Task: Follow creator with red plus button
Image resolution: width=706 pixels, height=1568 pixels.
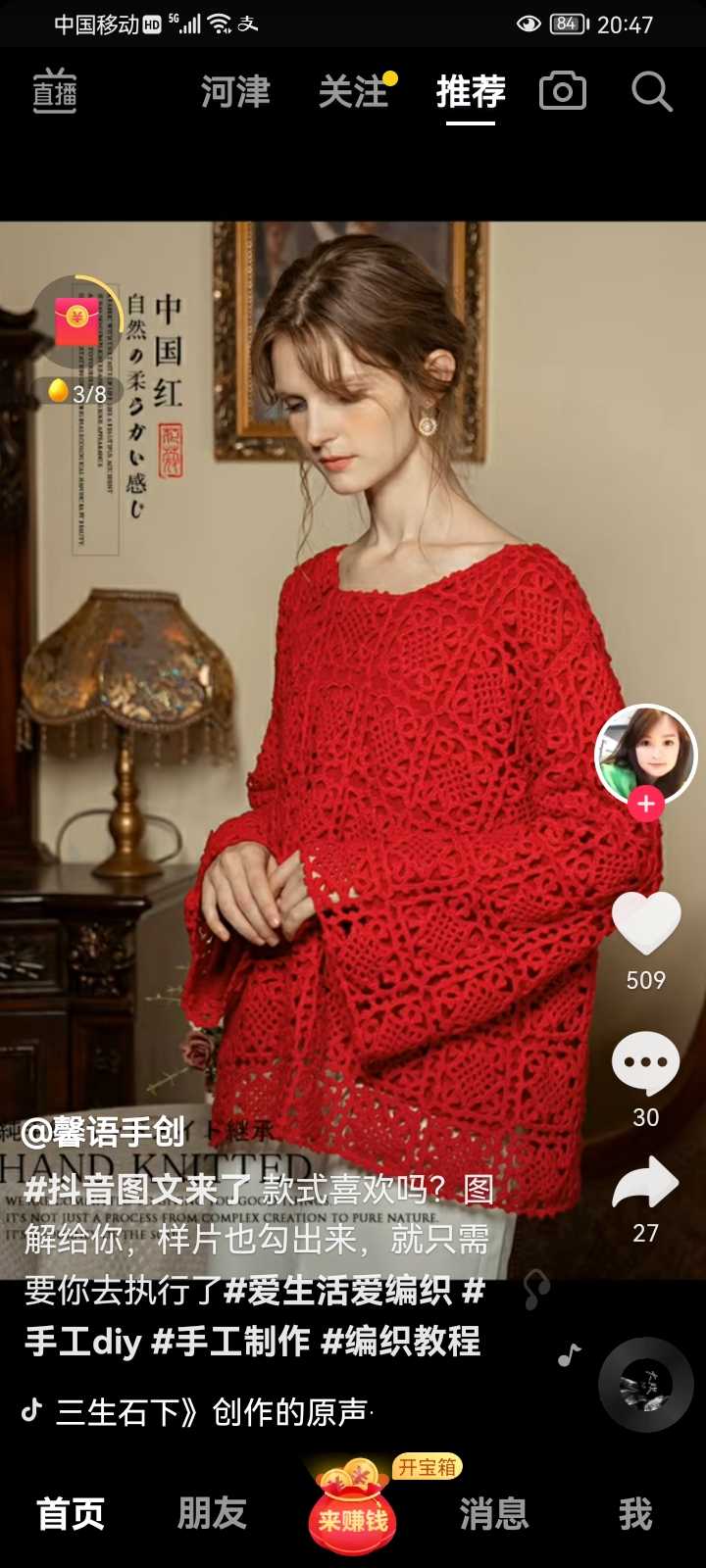Action: pos(645,804)
